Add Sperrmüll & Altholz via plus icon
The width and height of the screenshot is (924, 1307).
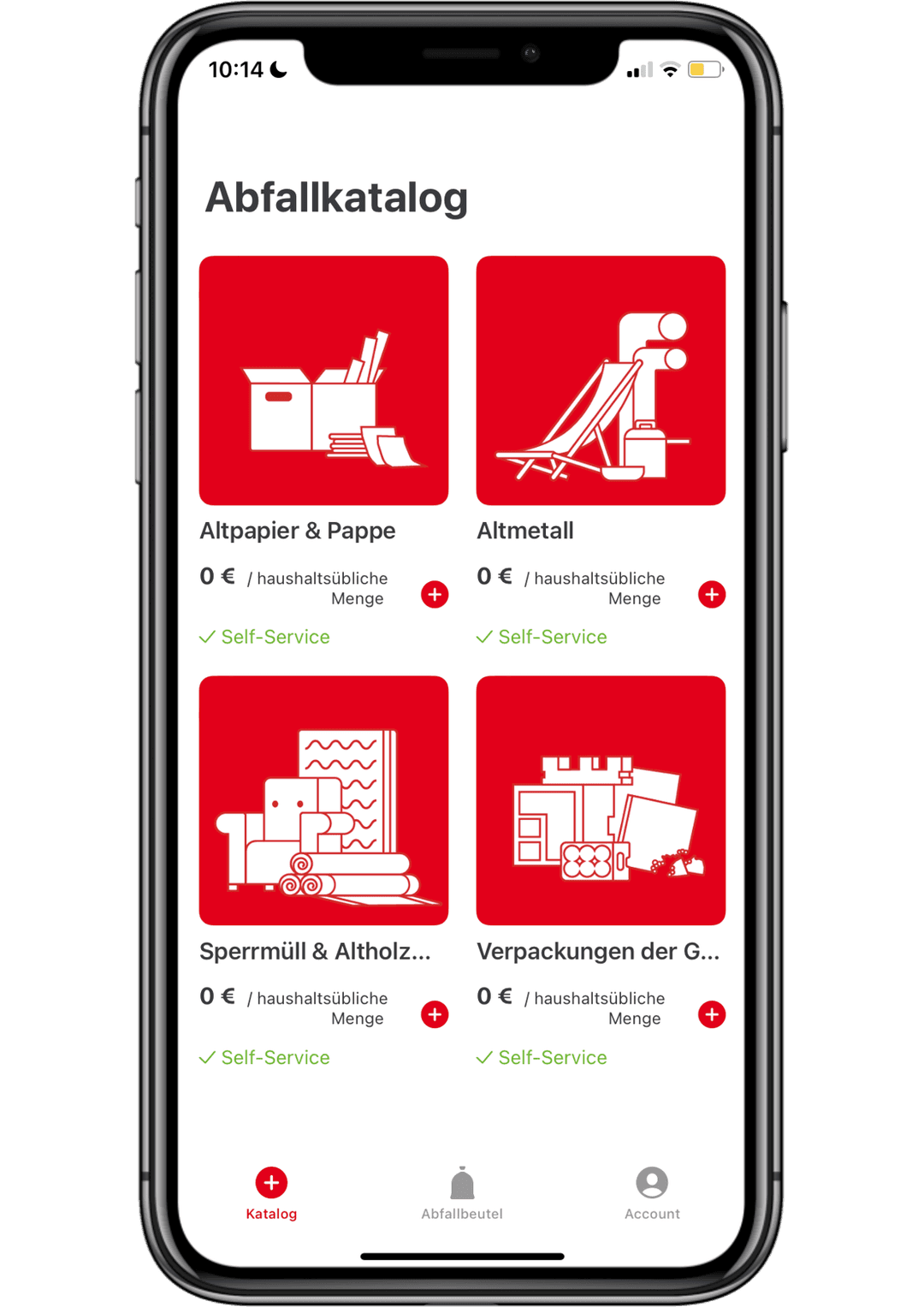coord(435,1014)
